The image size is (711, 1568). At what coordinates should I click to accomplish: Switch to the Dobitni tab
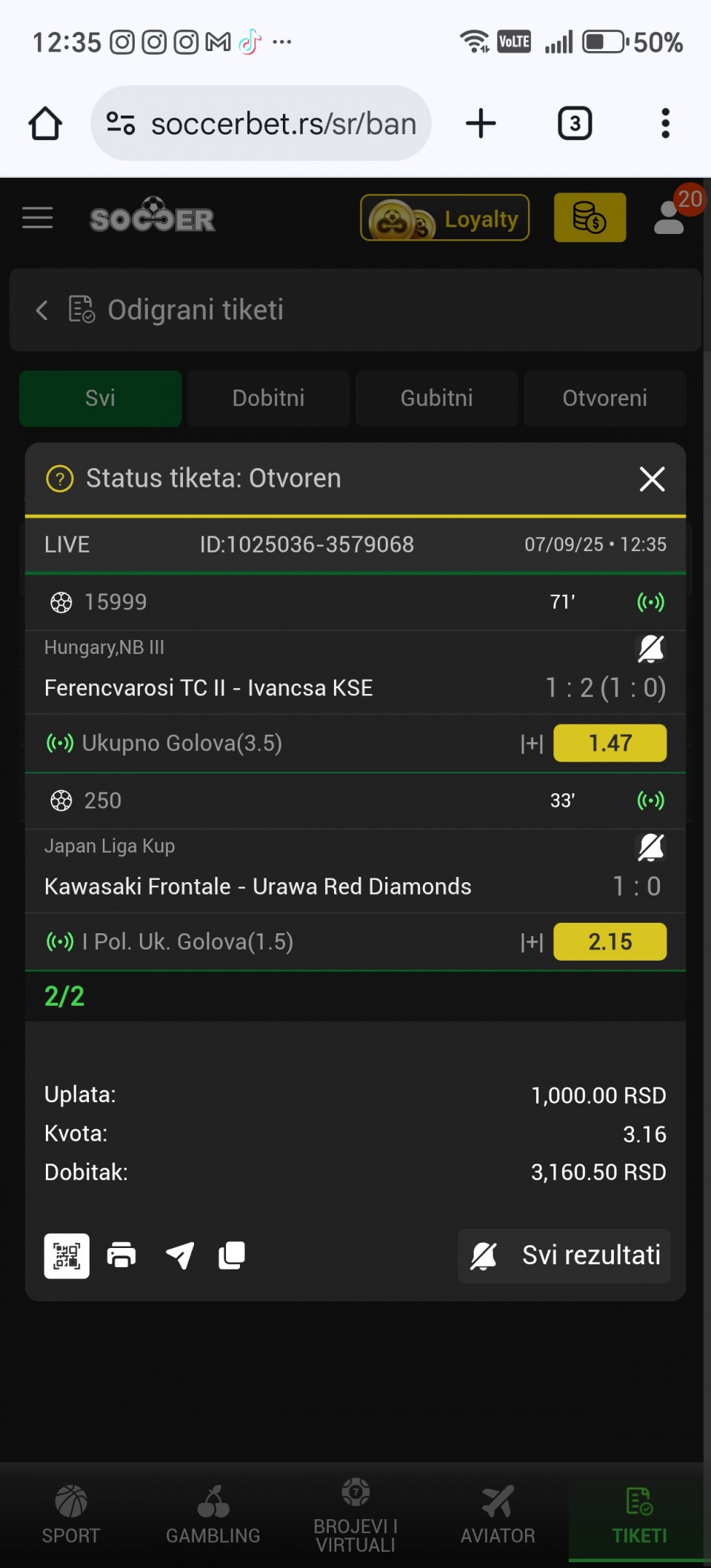[268, 398]
